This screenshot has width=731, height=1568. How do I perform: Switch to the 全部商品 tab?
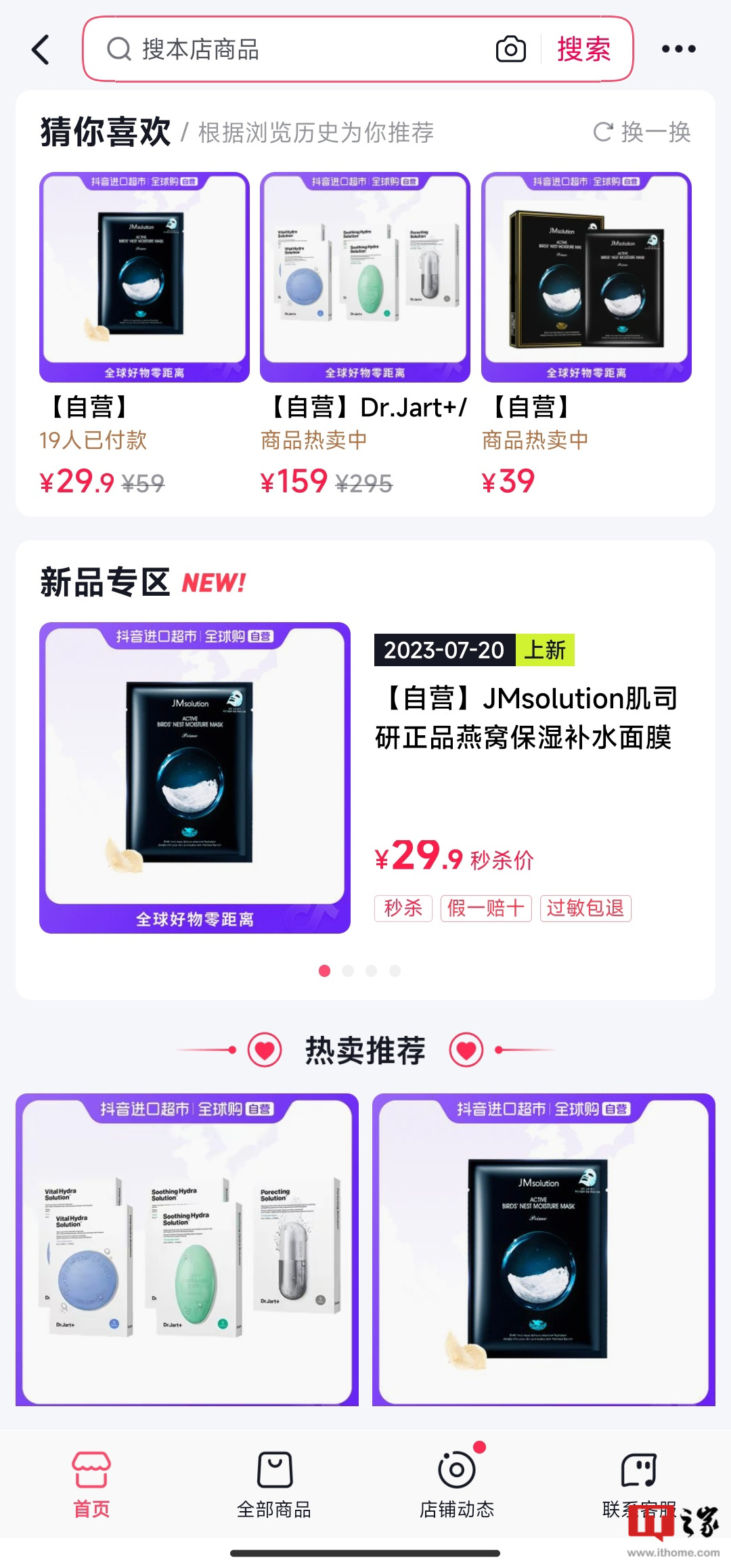coord(274,1484)
